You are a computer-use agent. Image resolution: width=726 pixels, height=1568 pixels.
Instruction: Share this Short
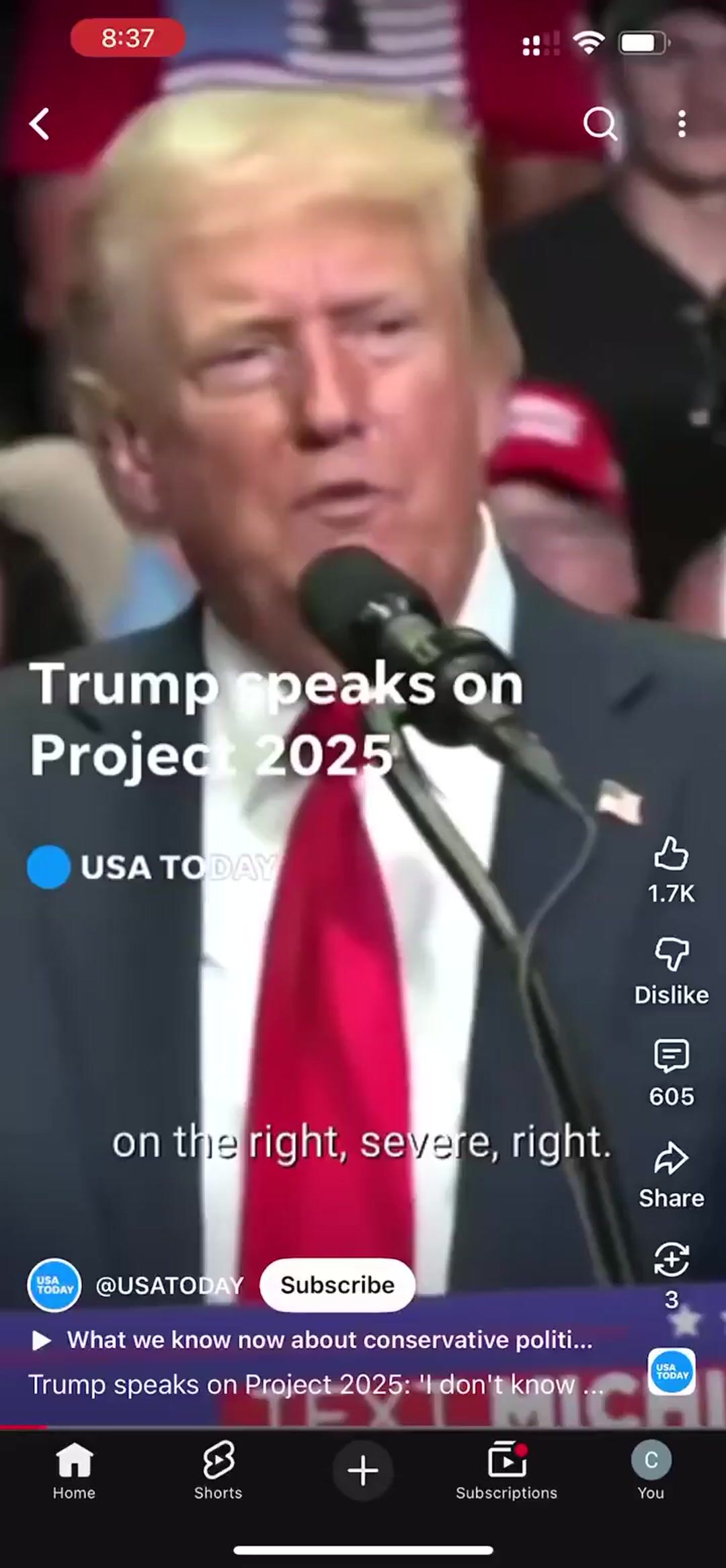[x=671, y=1160]
